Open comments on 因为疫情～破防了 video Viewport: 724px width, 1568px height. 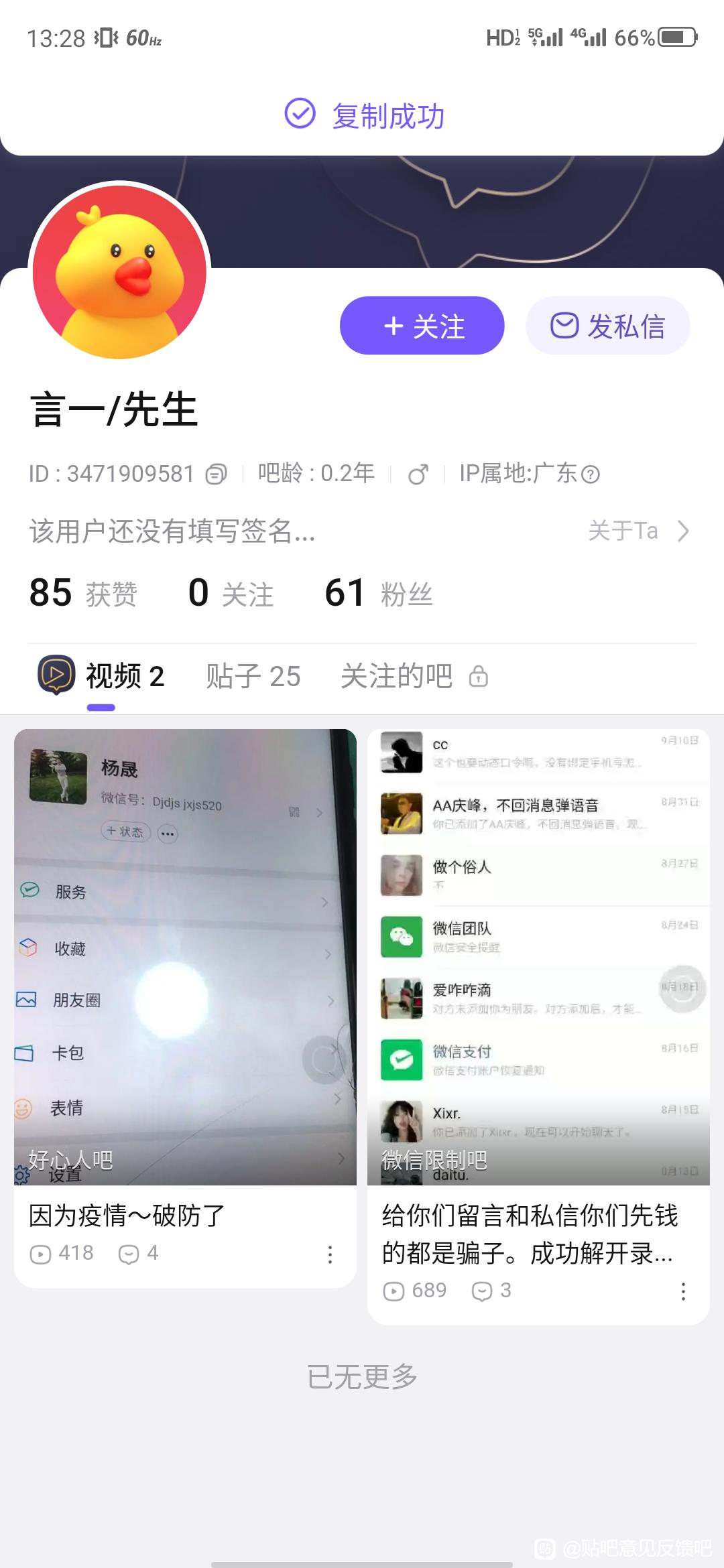(x=138, y=1254)
